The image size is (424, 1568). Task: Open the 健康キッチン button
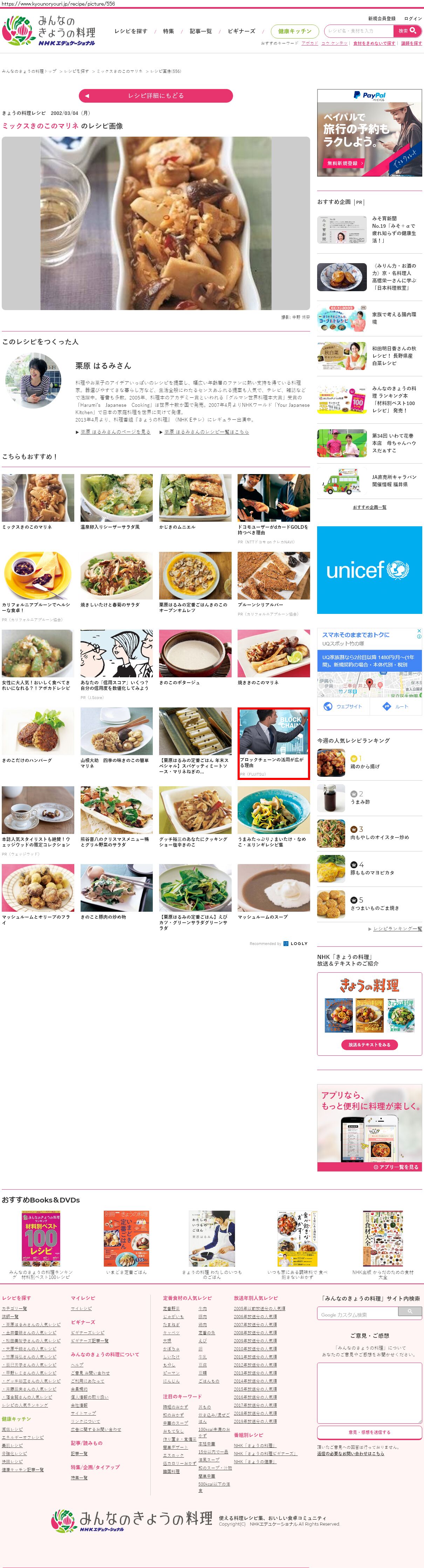[x=295, y=31]
